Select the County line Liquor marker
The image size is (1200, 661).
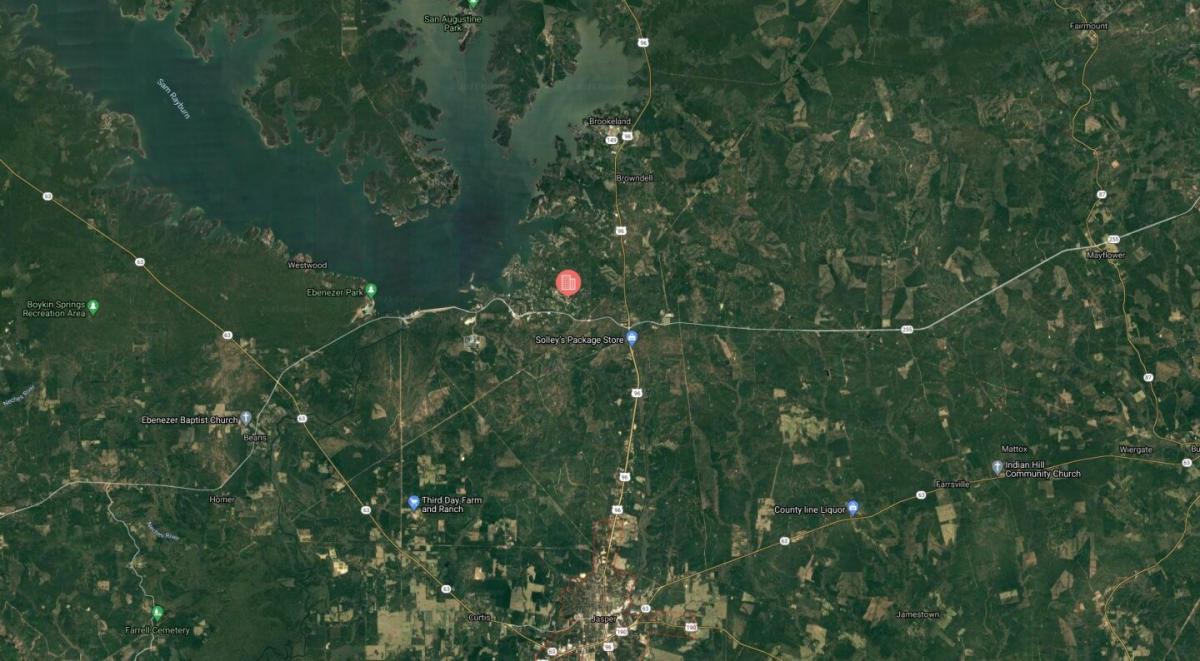point(852,507)
